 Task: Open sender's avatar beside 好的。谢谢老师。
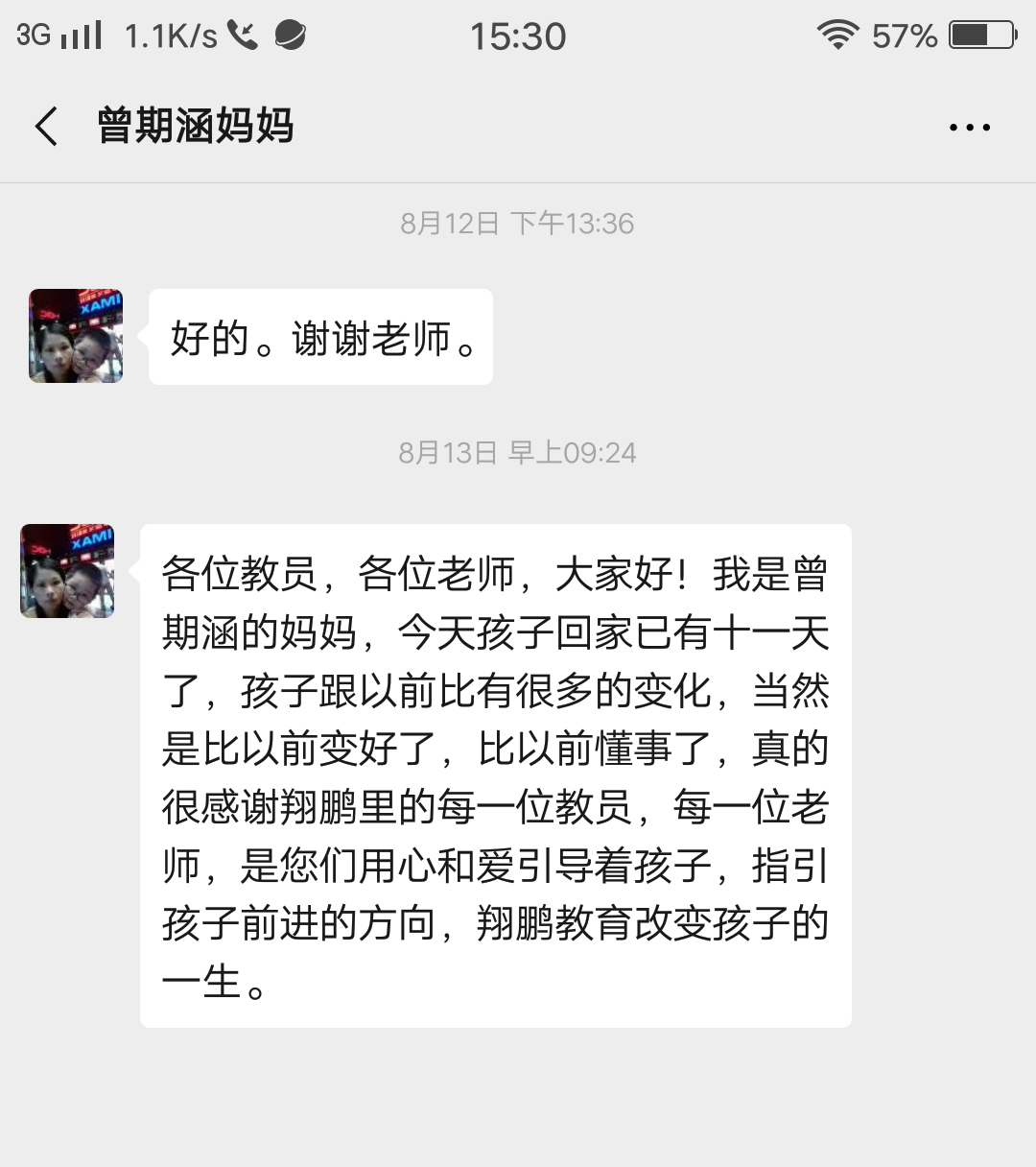pyautogui.click(x=76, y=336)
